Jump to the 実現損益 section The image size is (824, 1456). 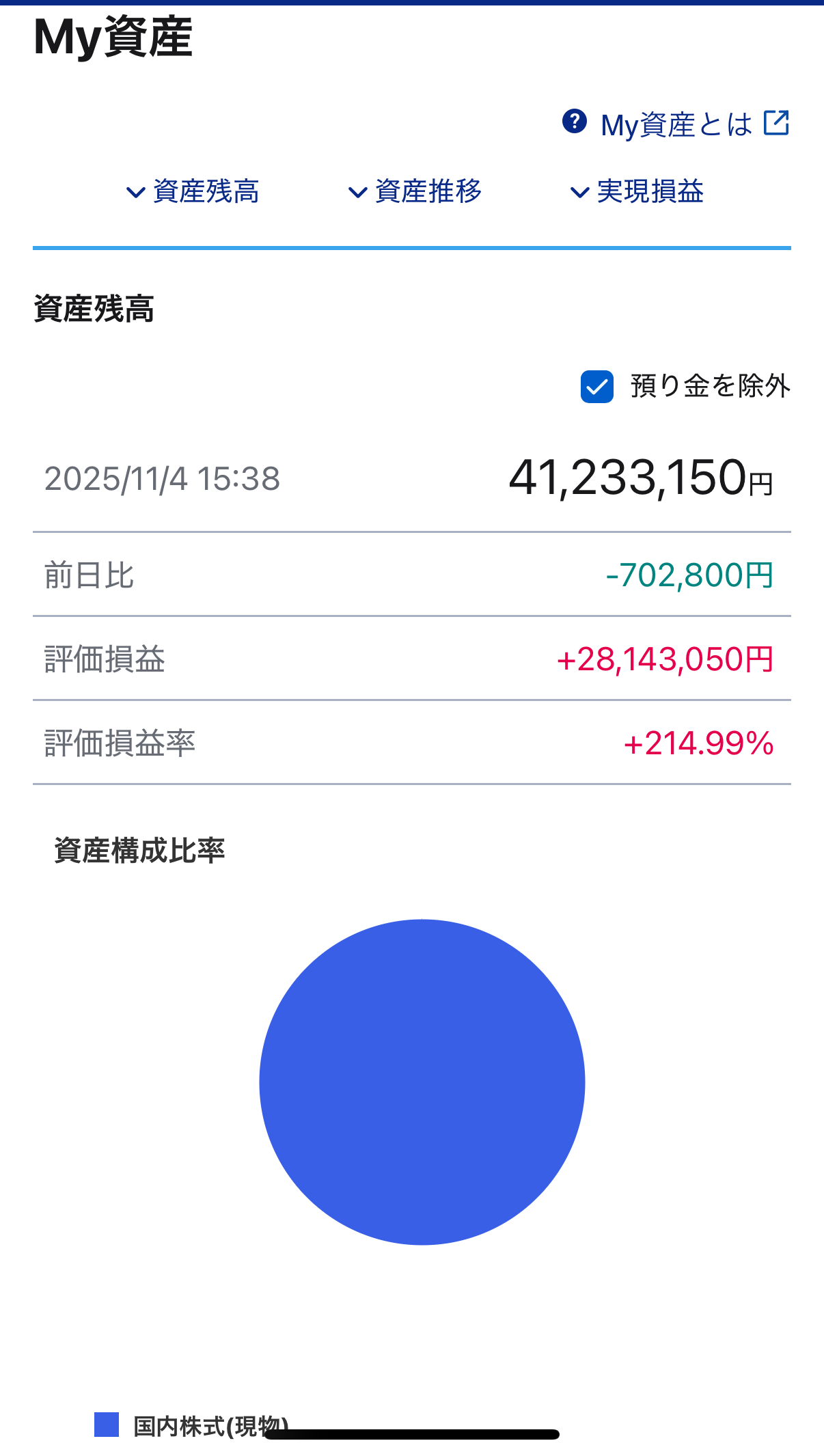(x=637, y=192)
